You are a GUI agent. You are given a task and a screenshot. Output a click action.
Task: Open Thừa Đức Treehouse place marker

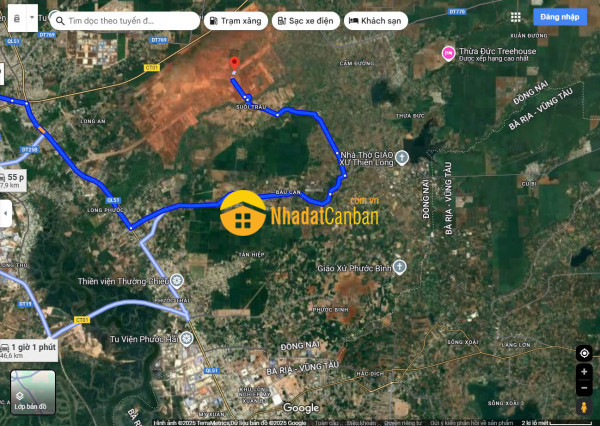pyautogui.click(x=449, y=54)
